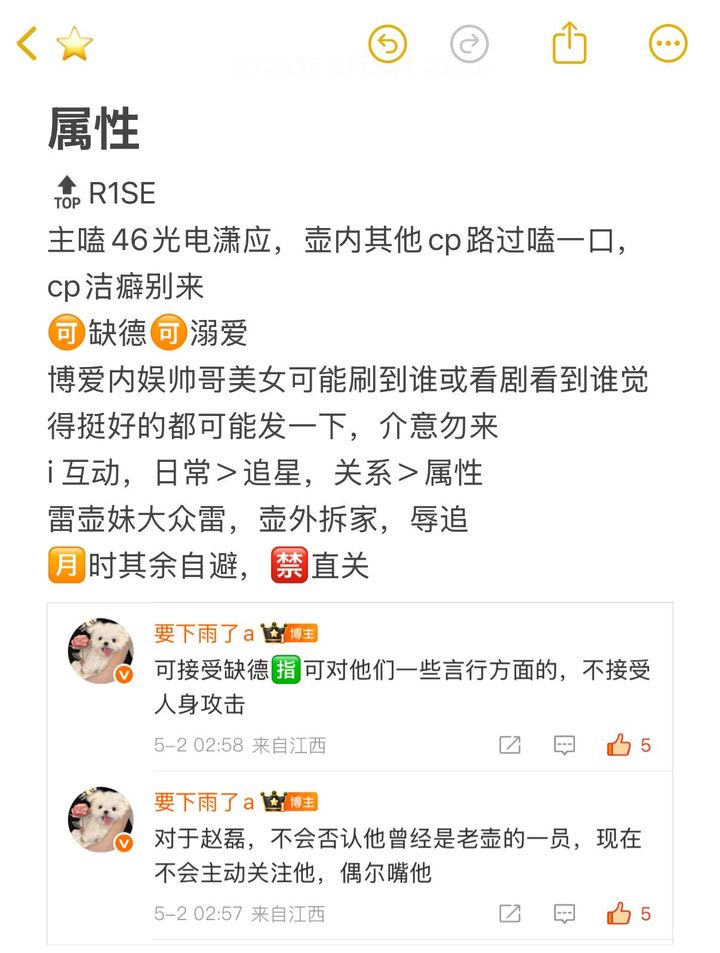Open the more options menu
Image resolution: width=720 pixels, height=953 pixels.
668,44
